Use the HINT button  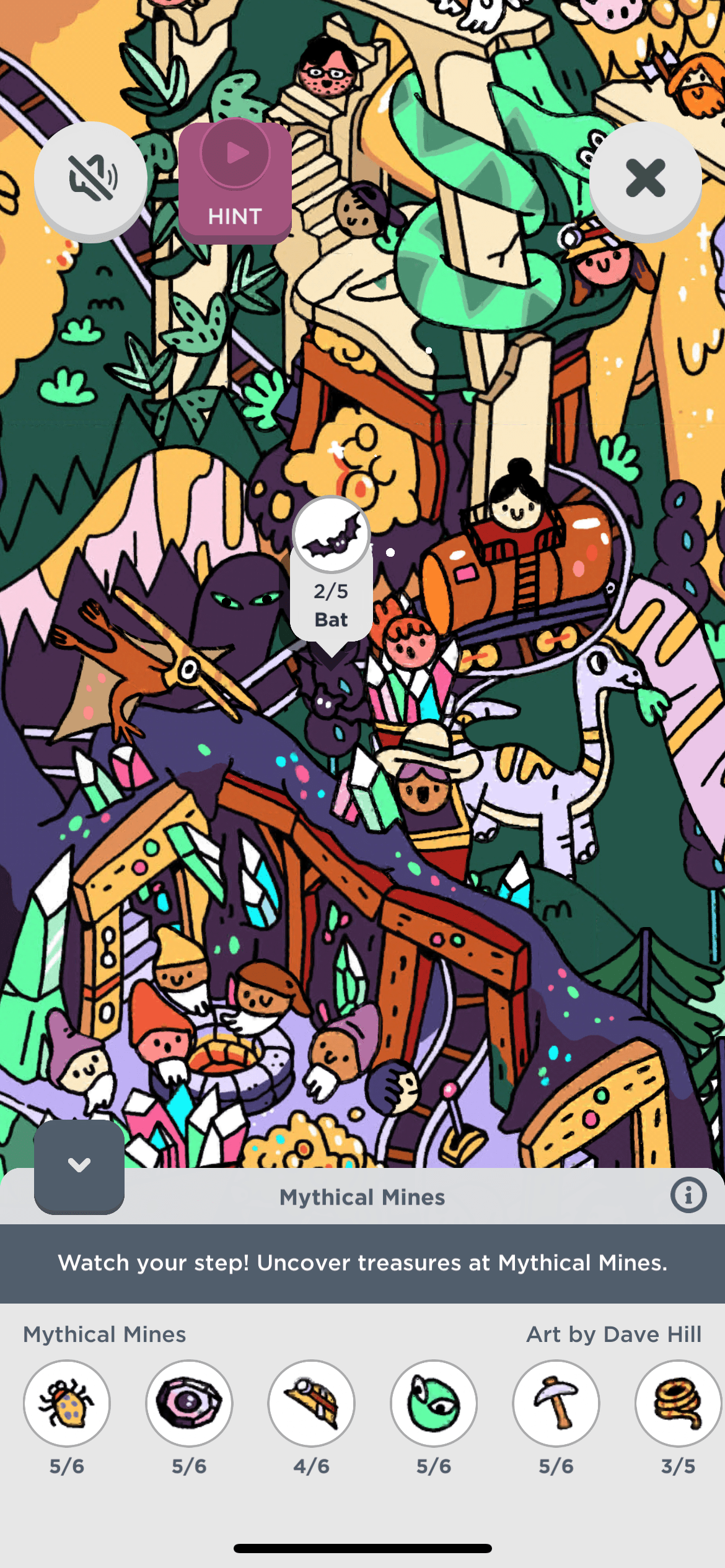click(235, 180)
